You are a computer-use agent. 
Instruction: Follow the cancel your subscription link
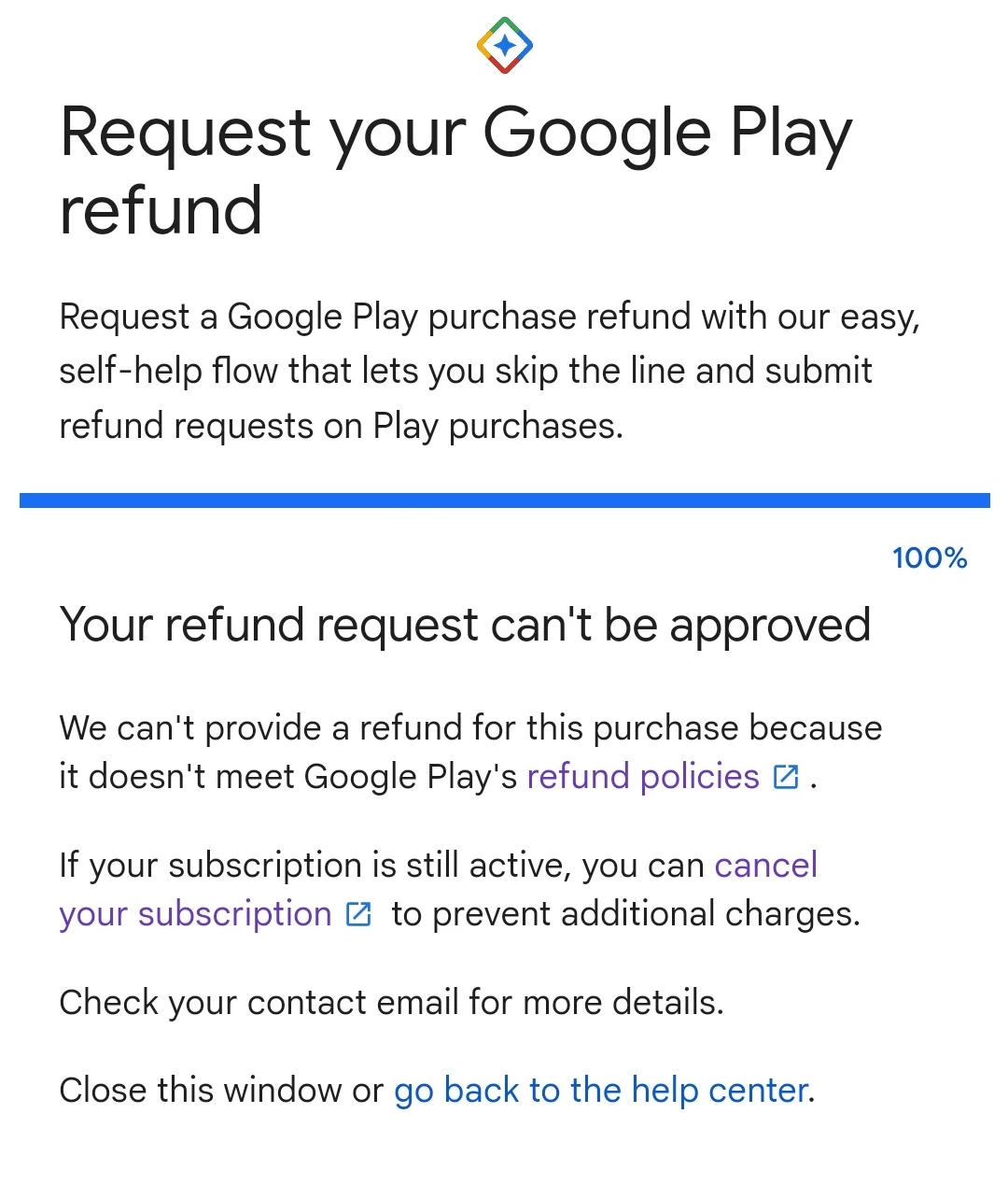[195, 914]
